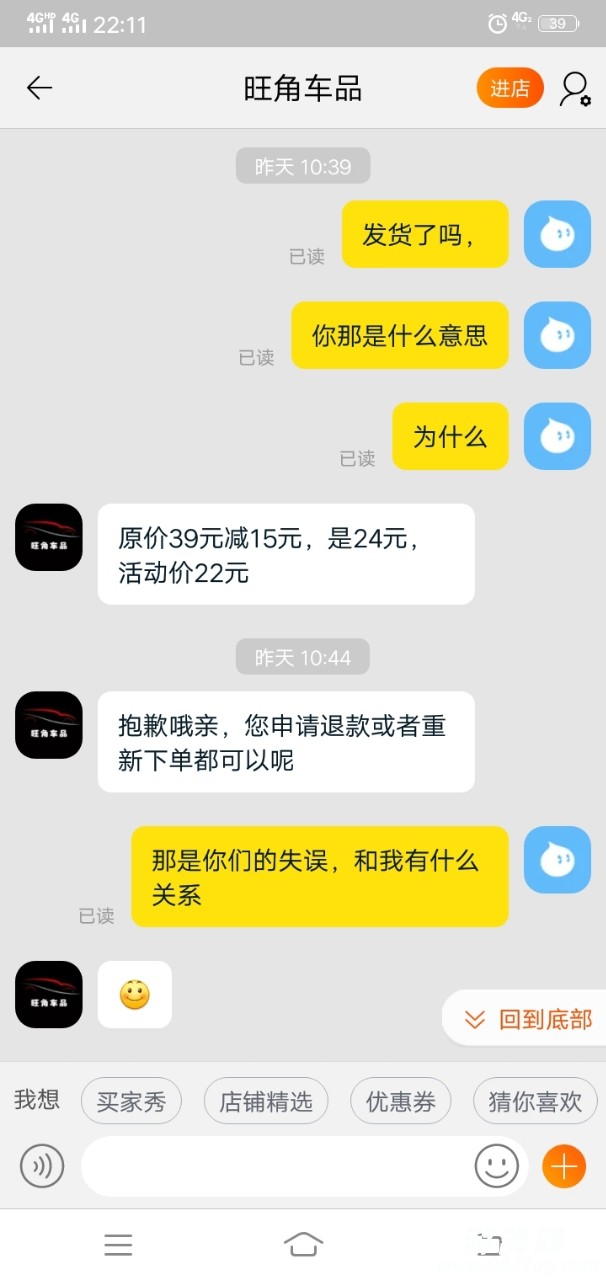Tap the 进店 button to enter shop
Image resolution: width=606 pixels, height=1280 pixels.
(x=509, y=88)
